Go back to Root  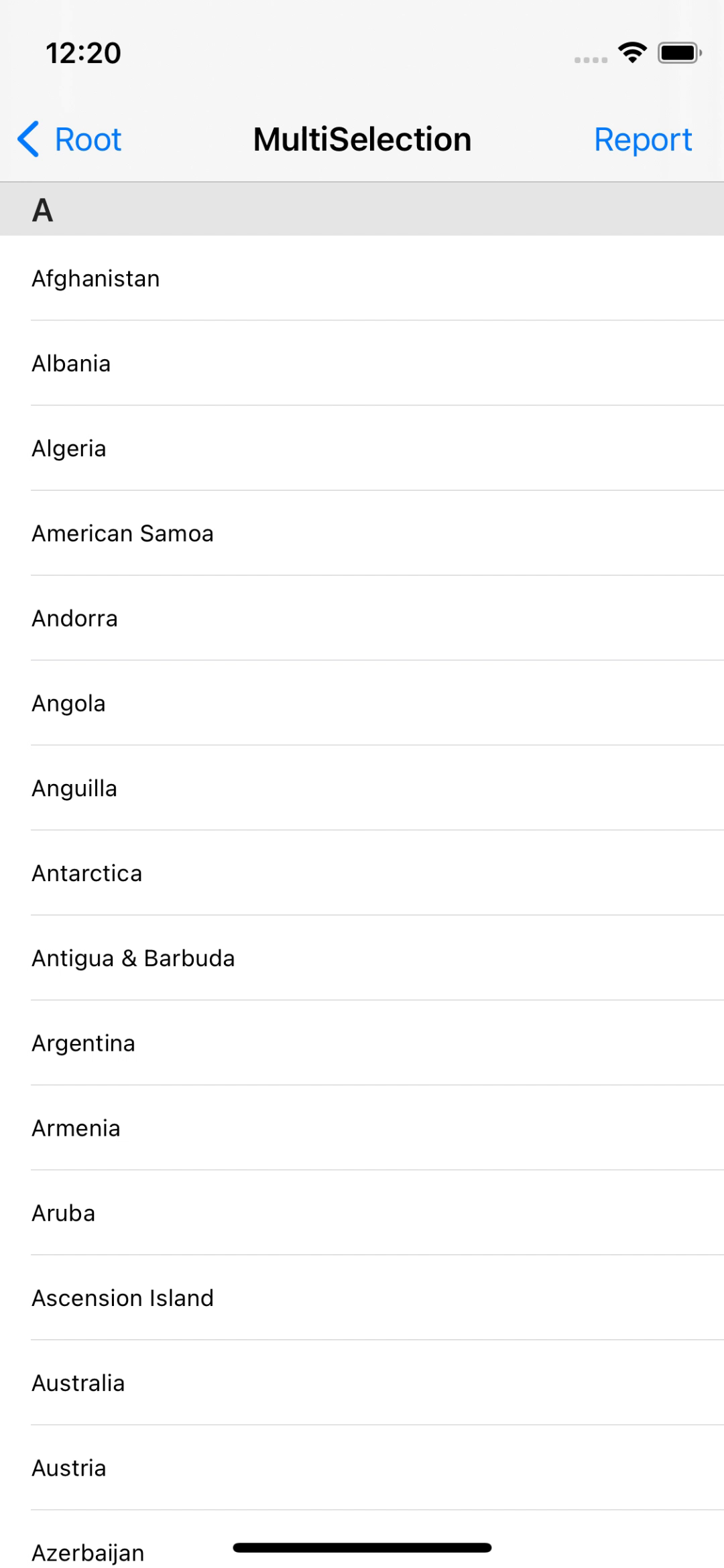[x=70, y=140]
